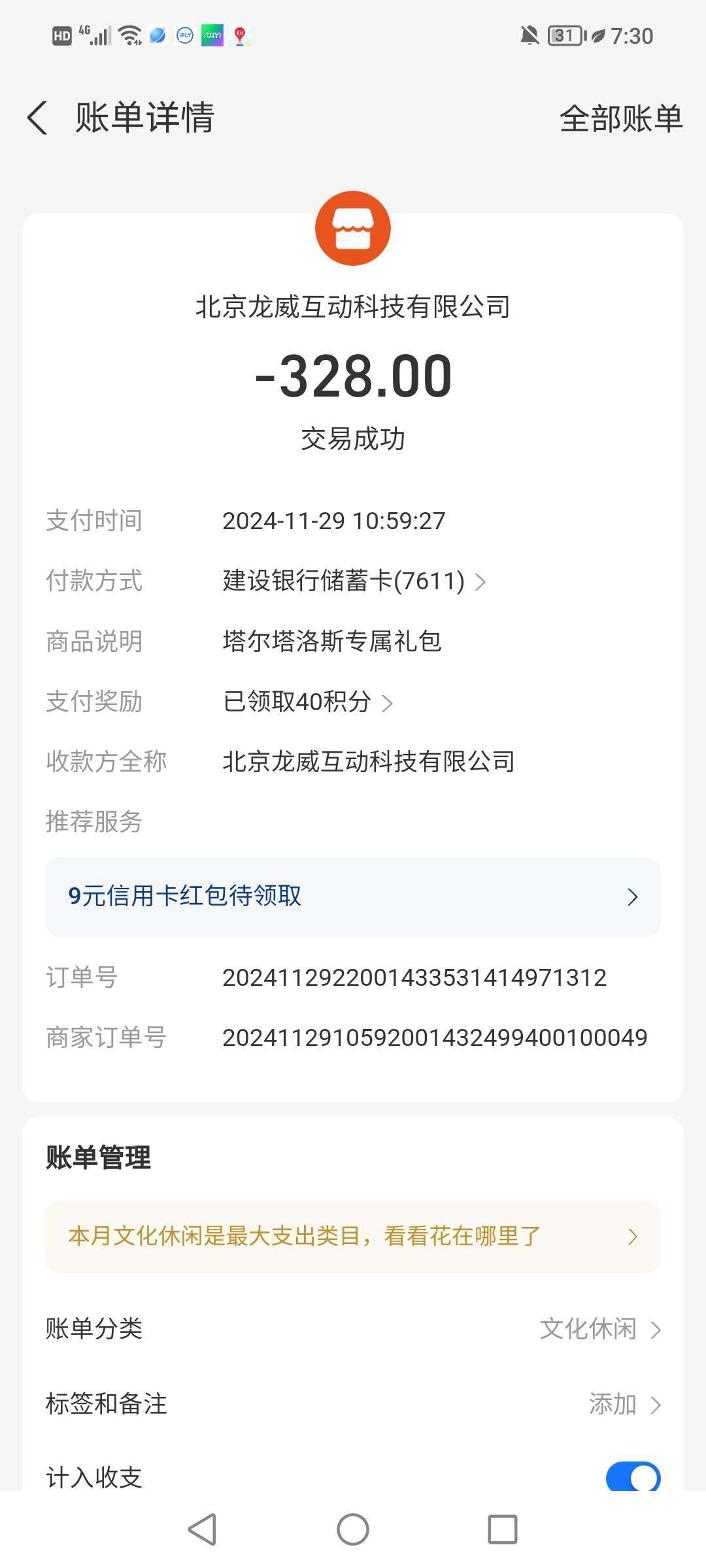Open the 9元信用卡红包待领取 banner
Viewport: 706px width, 1568px height.
[353, 896]
